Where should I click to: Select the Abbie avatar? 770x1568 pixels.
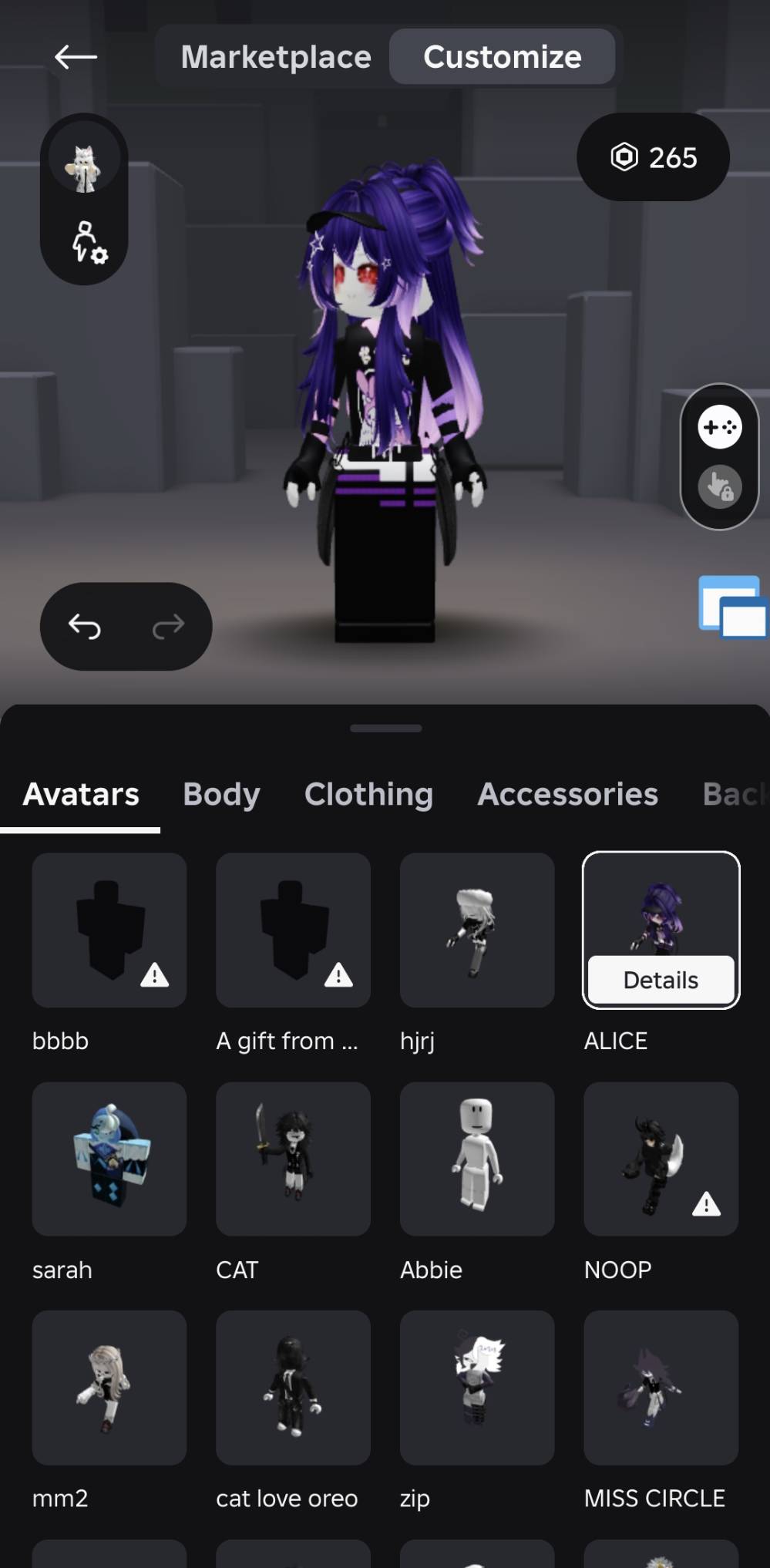[477, 1159]
